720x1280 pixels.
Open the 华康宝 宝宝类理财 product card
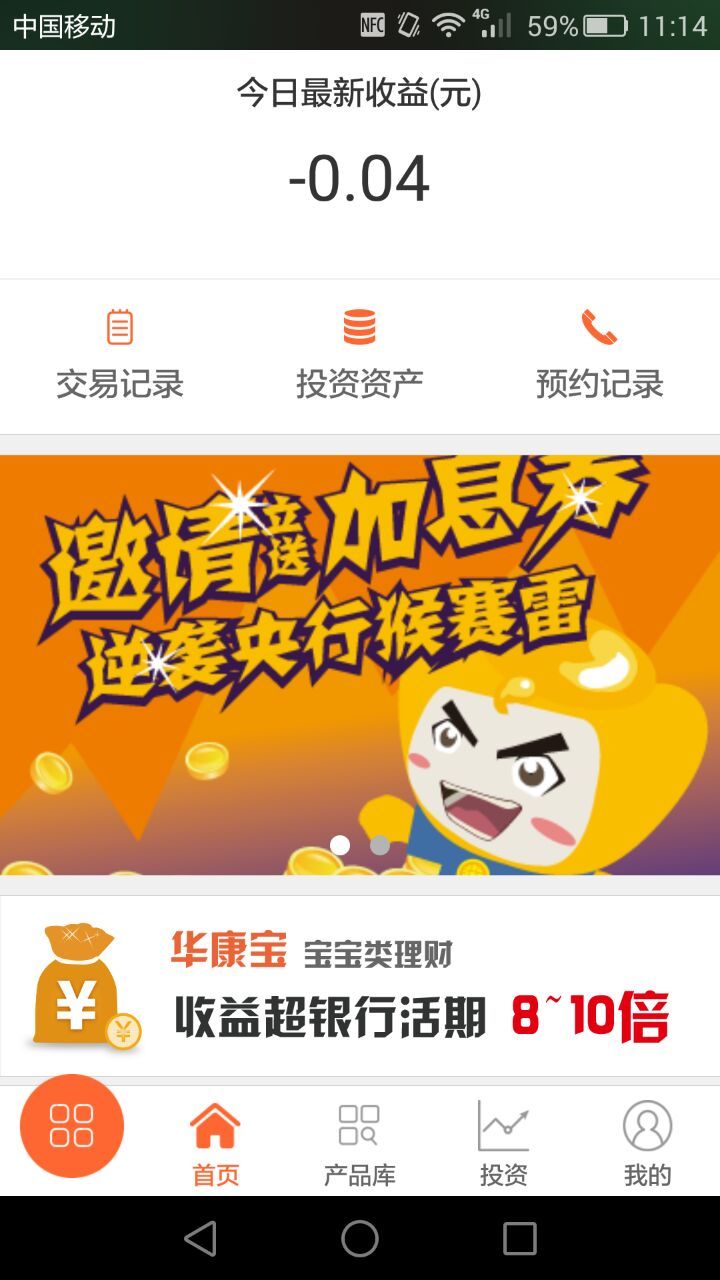point(360,986)
